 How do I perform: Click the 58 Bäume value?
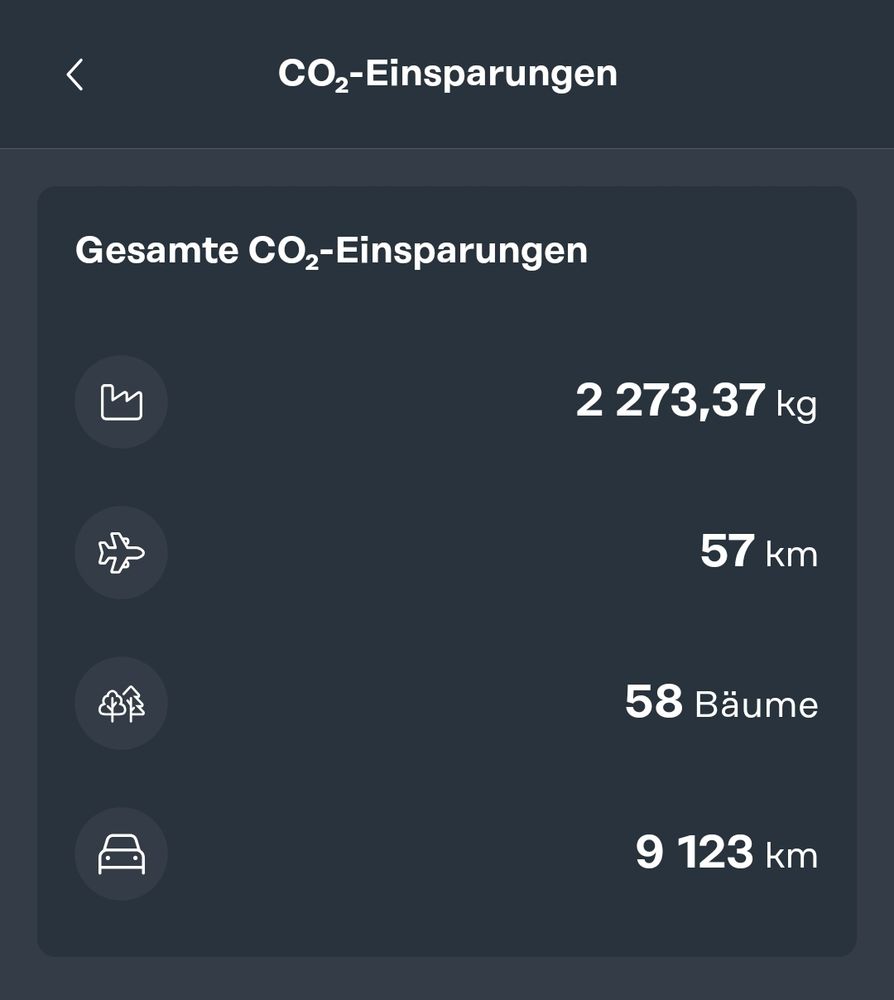(722, 704)
